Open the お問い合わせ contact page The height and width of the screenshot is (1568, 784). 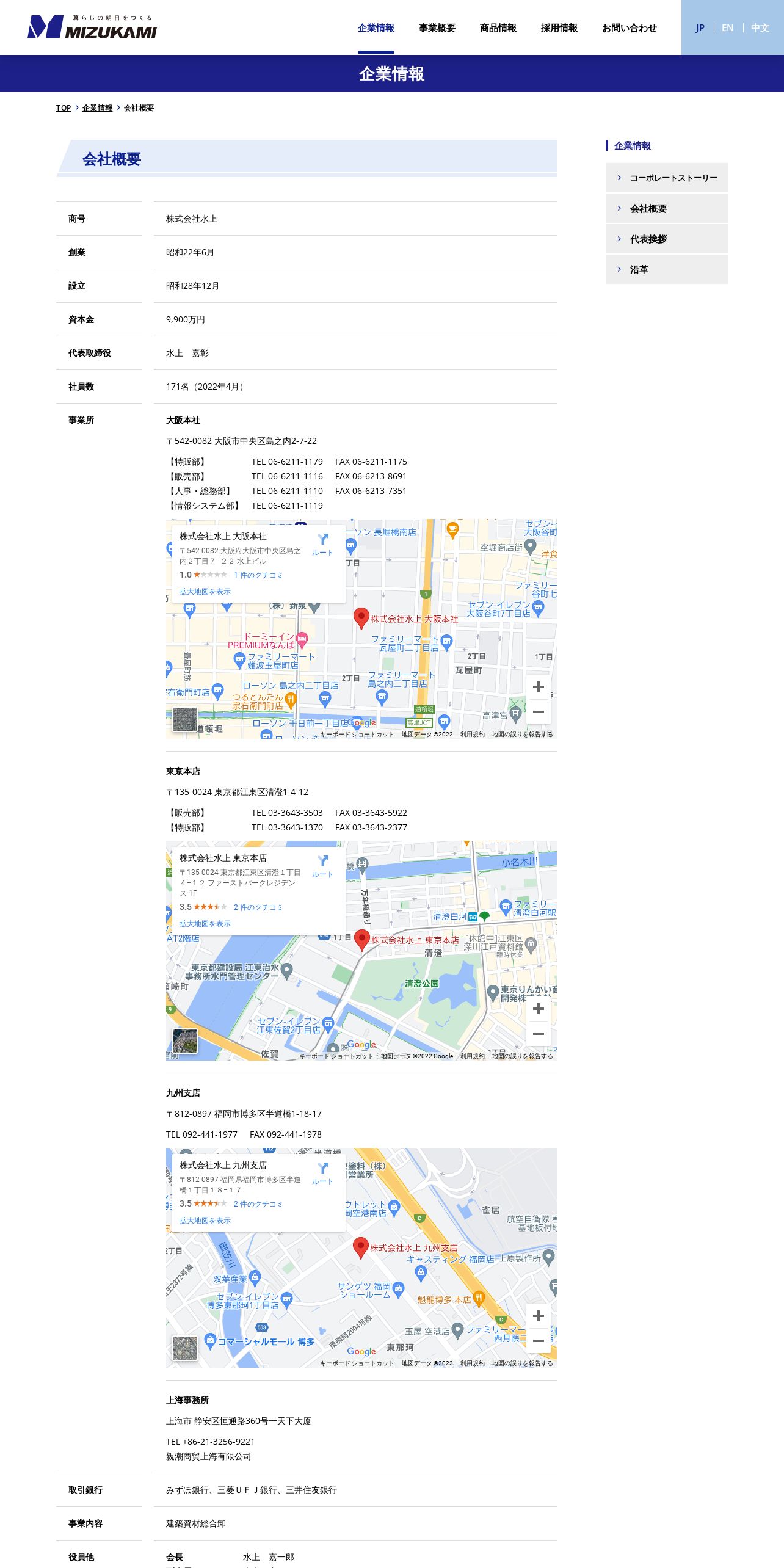629,28
